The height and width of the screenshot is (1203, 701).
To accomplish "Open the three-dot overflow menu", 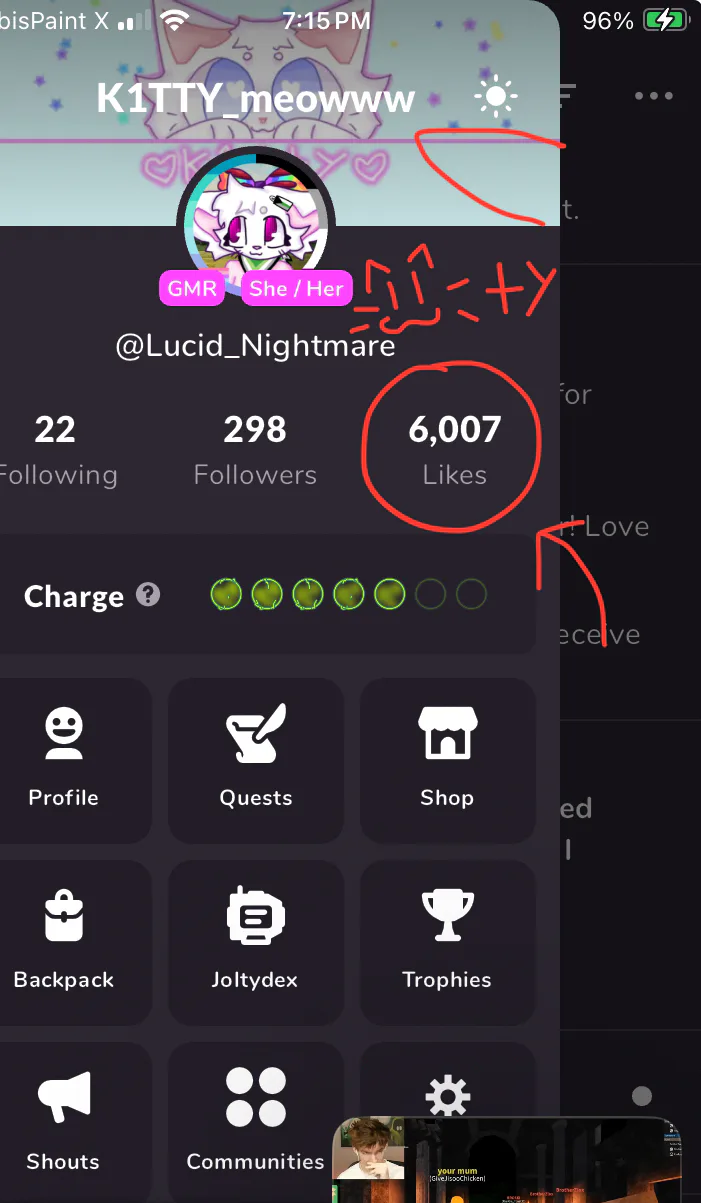I will click(653, 96).
